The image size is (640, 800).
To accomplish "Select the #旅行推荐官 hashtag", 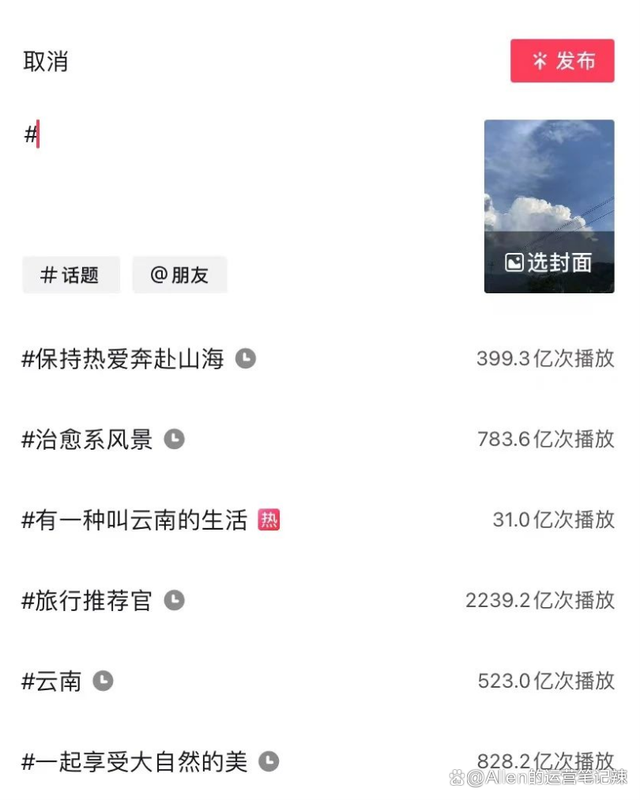I will [x=87, y=600].
